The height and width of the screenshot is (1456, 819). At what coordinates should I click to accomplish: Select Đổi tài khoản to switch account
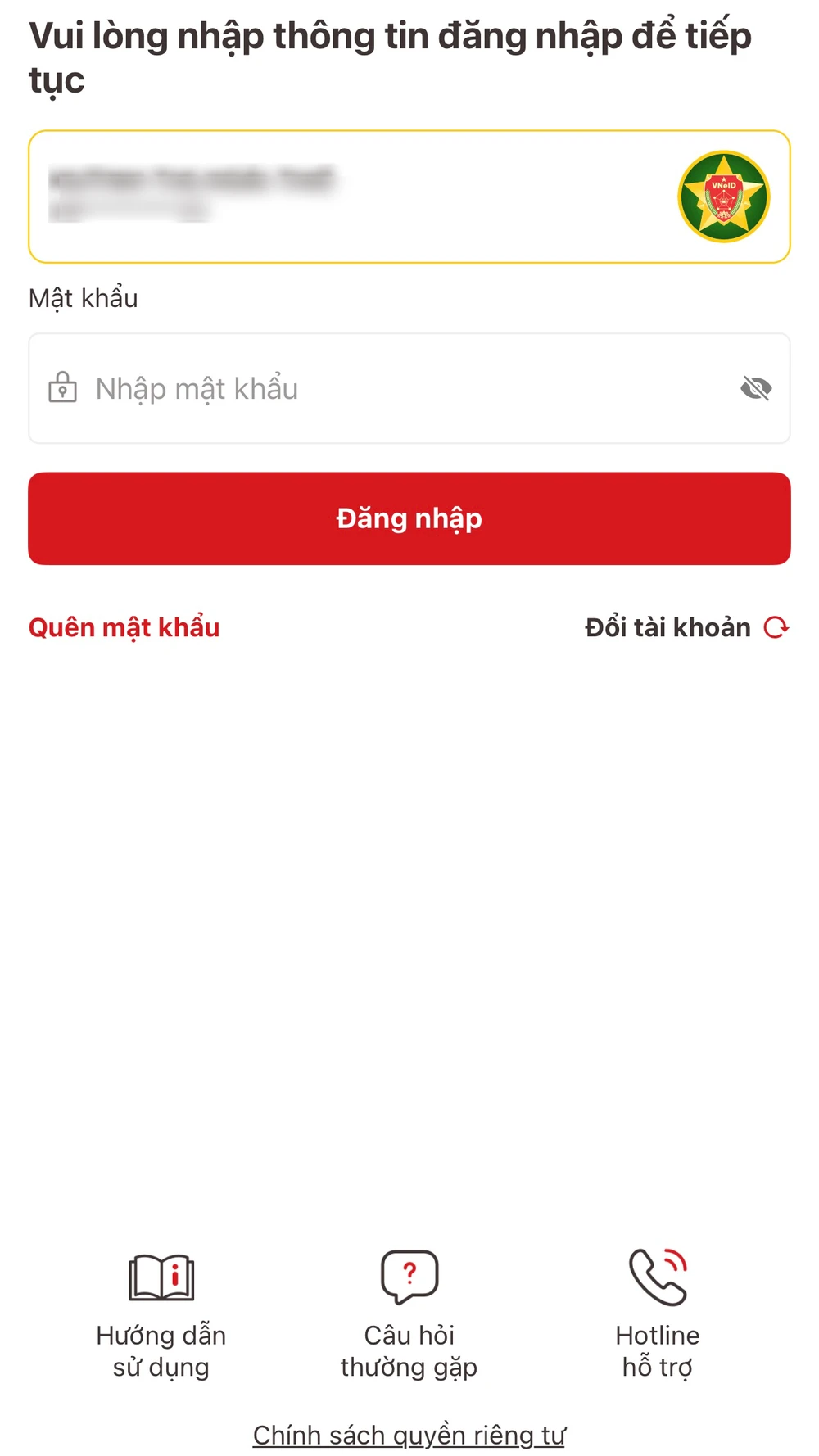686,627
